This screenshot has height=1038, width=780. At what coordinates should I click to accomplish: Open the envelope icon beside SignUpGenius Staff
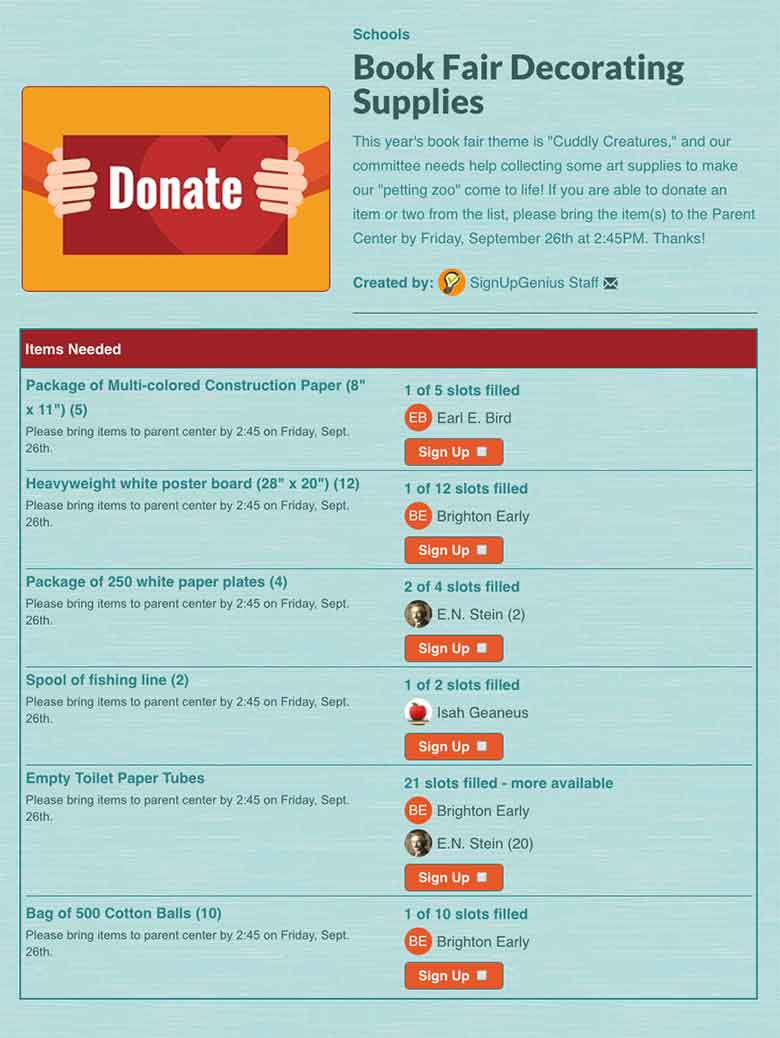(x=610, y=283)
